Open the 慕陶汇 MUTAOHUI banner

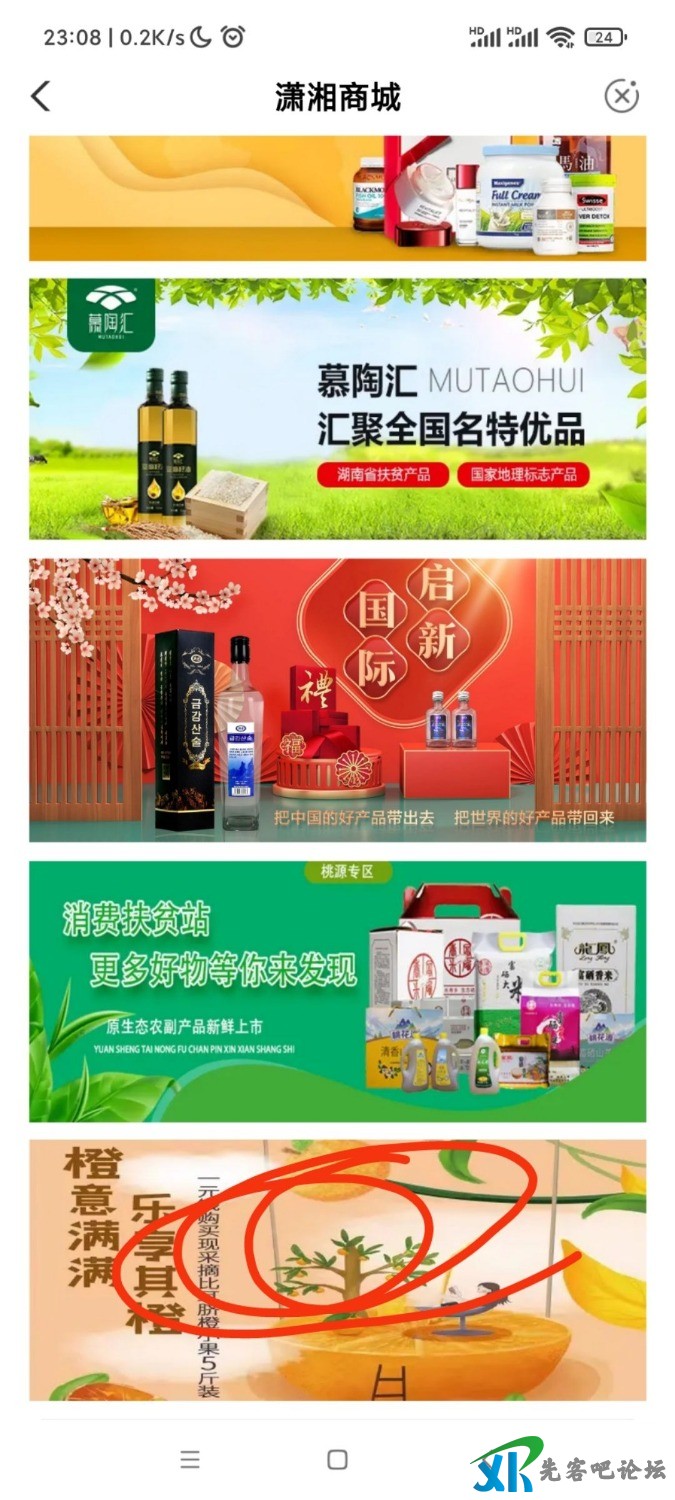(x=337, y=408)
